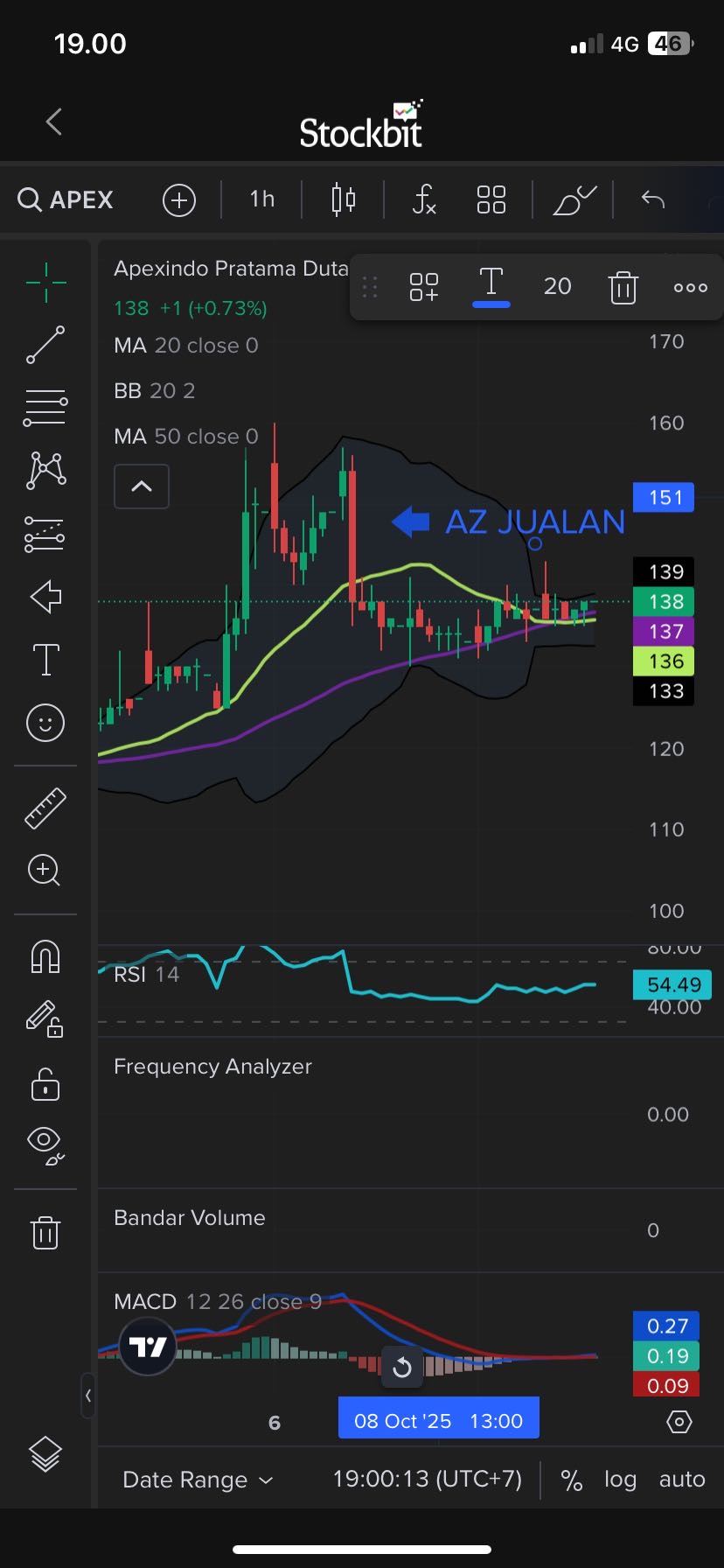Change the annotation font size 20
Screen dimensions: 724x1568
(557, 286)
